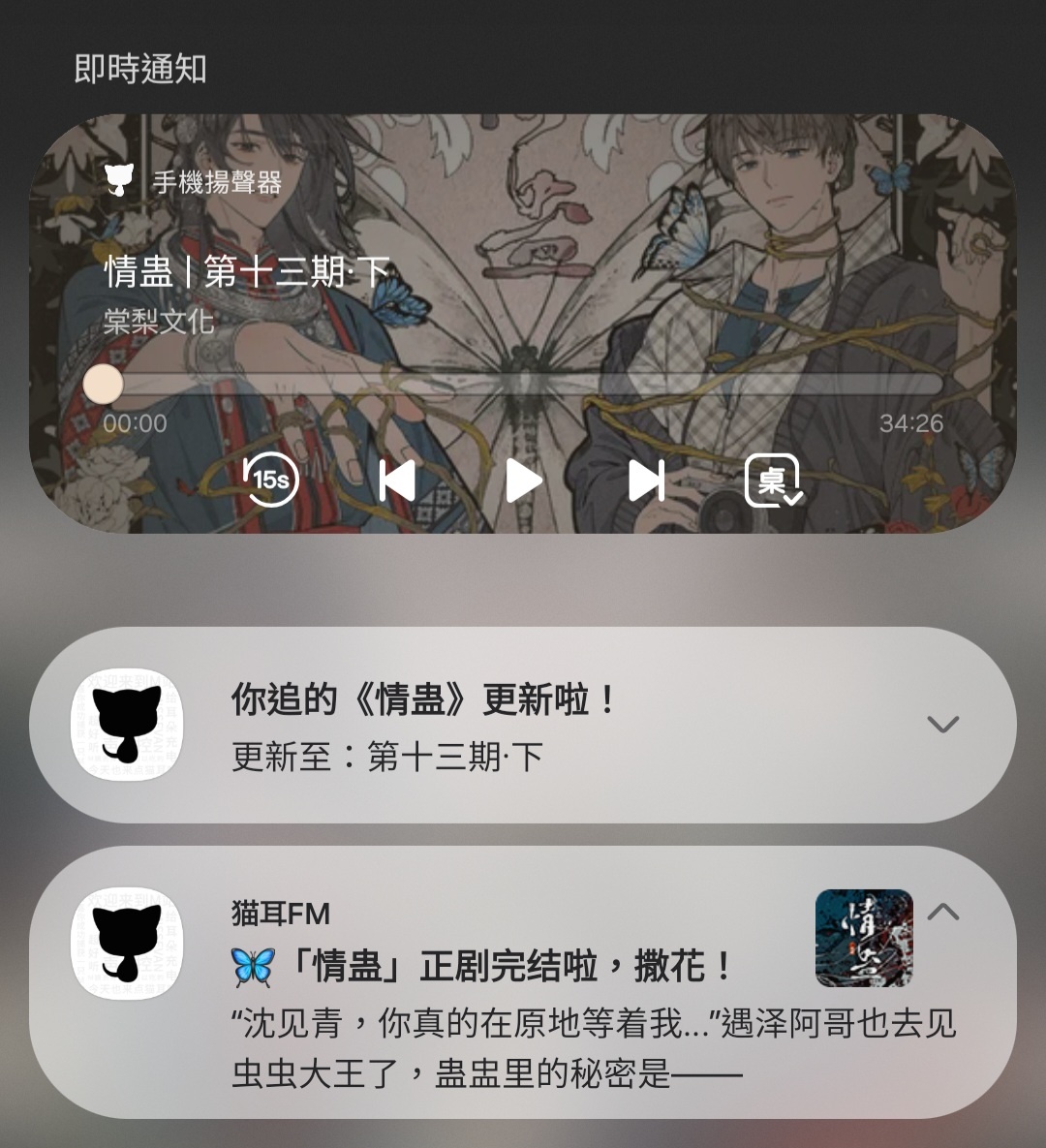Rewind the audio by 15 seconds
The height and width of the screenshot is (1148, 1046).
(270, 480)
